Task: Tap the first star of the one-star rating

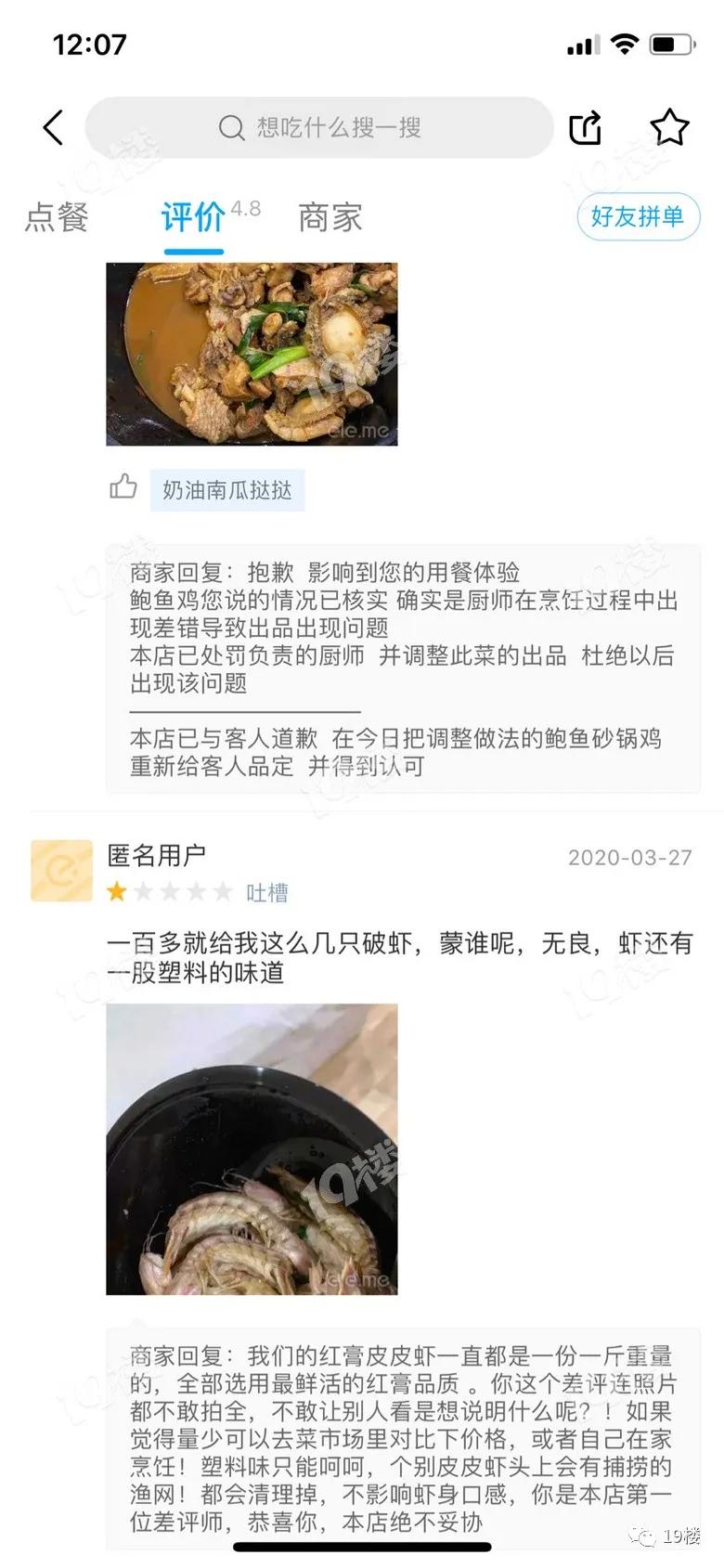Action: pos(117,892)
